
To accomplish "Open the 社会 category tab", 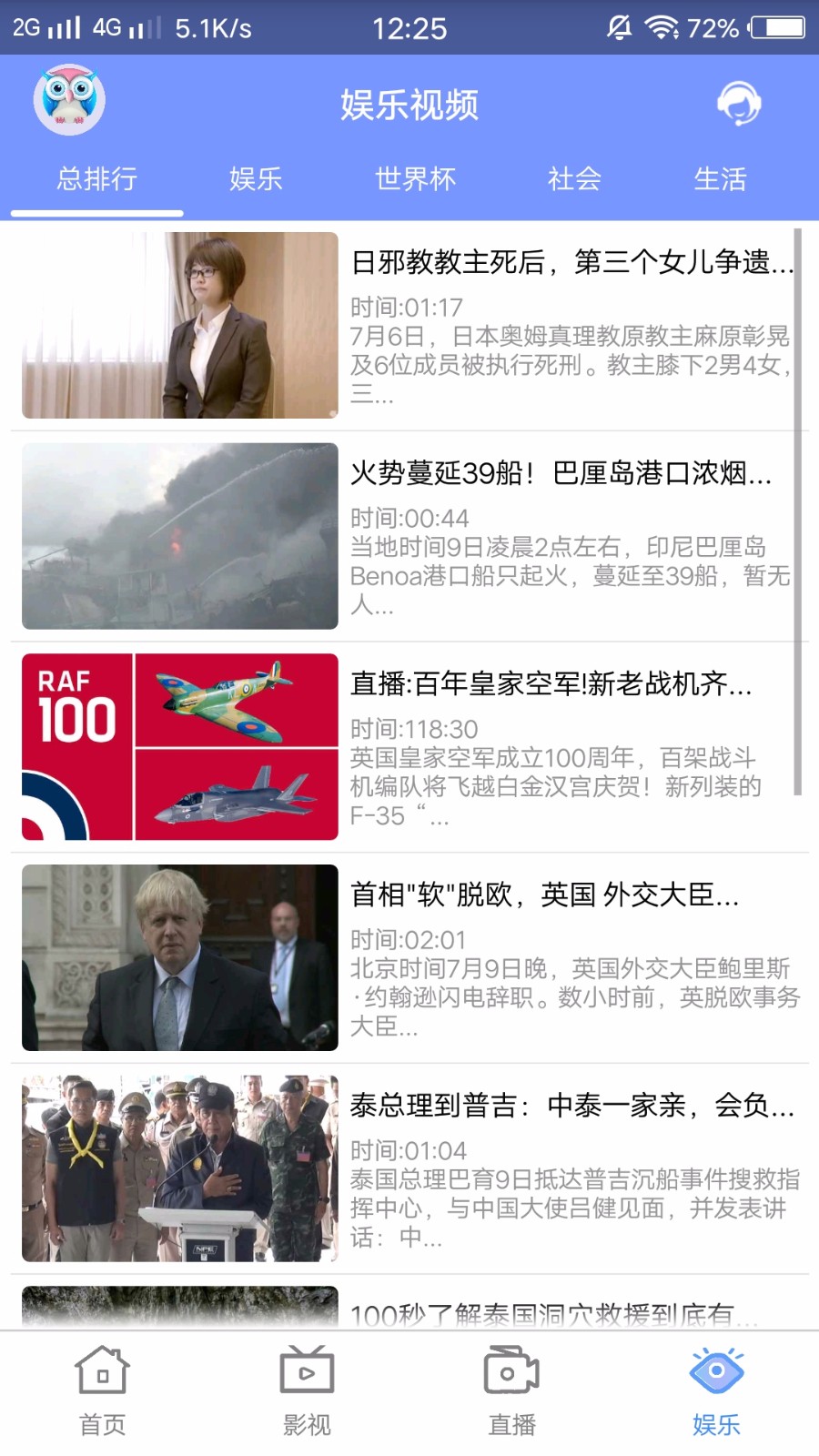I will coord(573,179).
